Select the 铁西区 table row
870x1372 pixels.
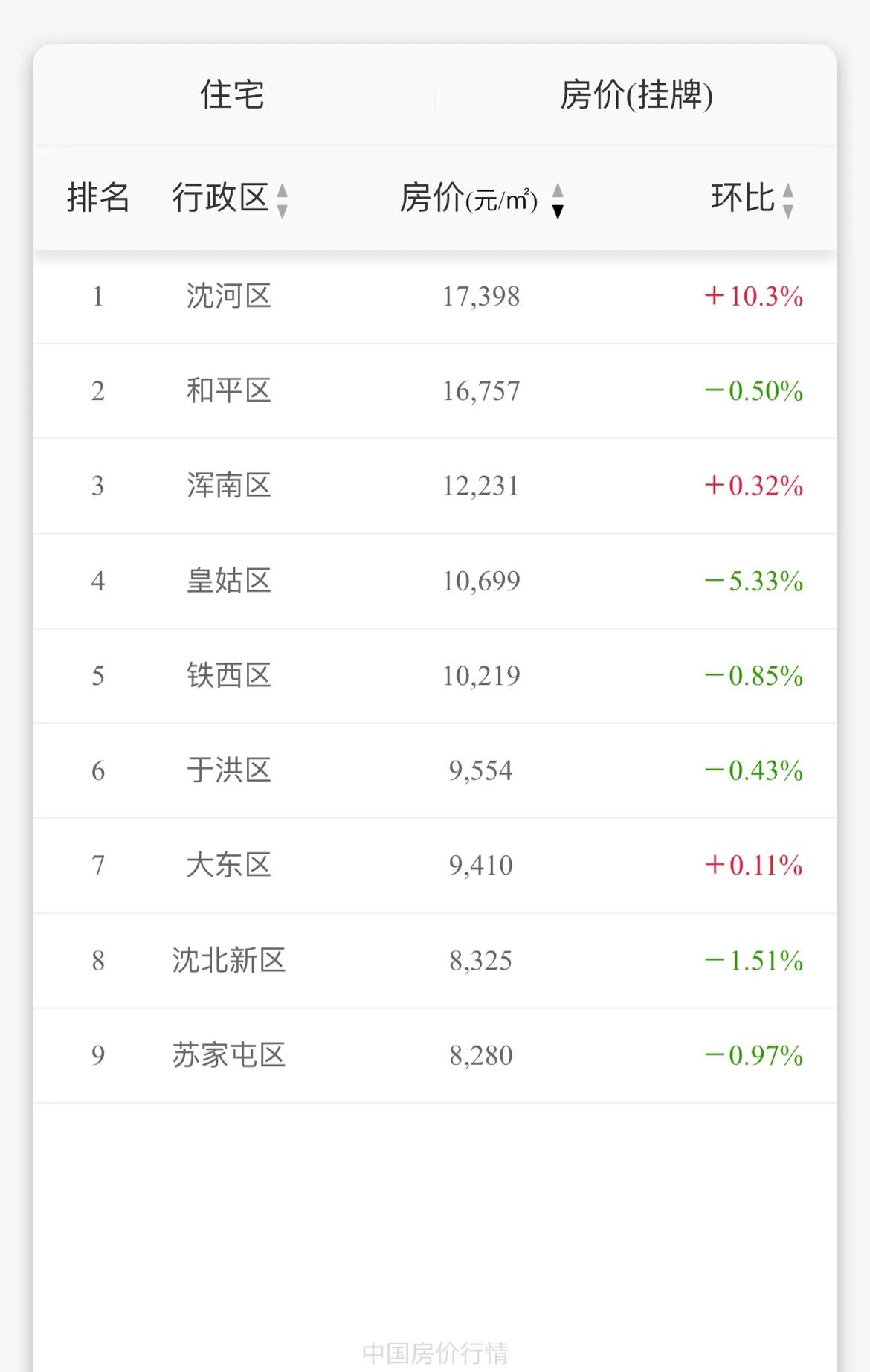pyautogui.click(x=435, y=675)
